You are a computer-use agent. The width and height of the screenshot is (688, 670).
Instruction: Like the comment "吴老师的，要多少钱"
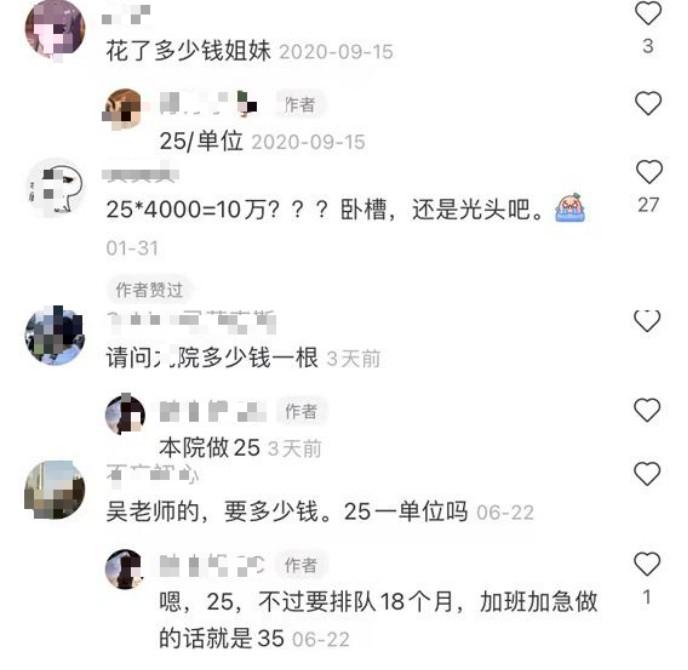click(649, 474)
